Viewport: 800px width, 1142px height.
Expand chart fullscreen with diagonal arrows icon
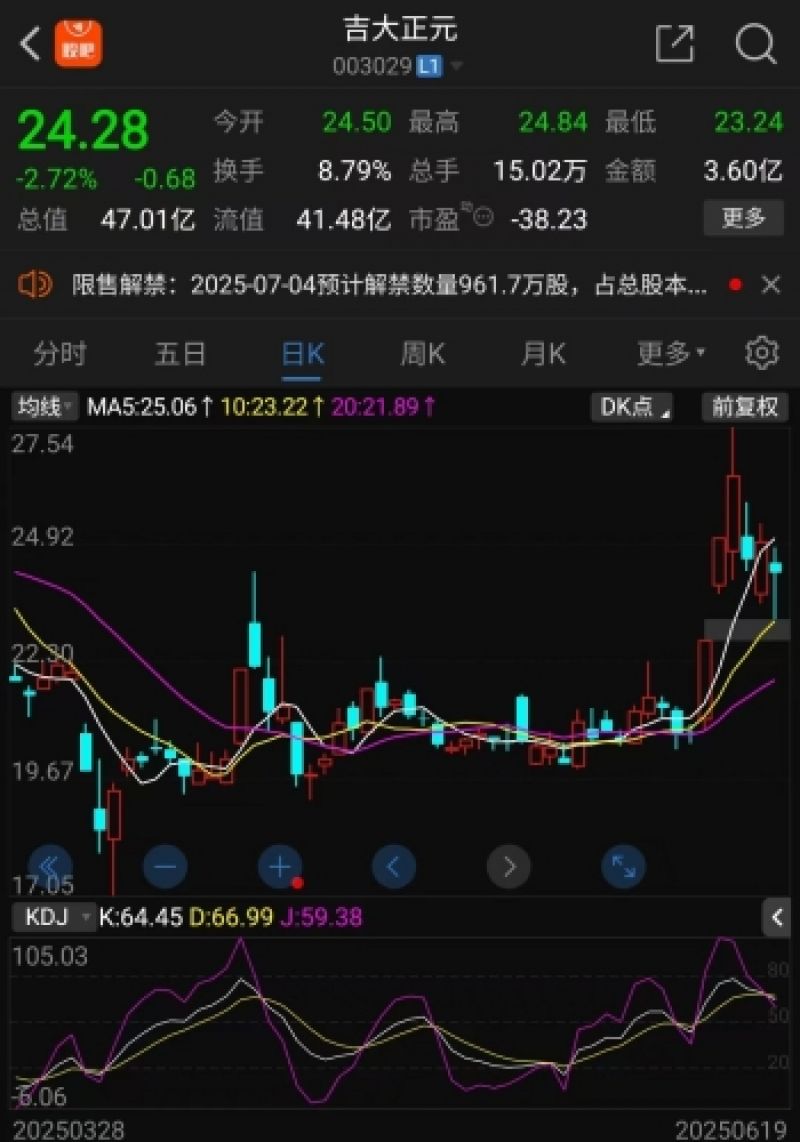click(622, 866)
